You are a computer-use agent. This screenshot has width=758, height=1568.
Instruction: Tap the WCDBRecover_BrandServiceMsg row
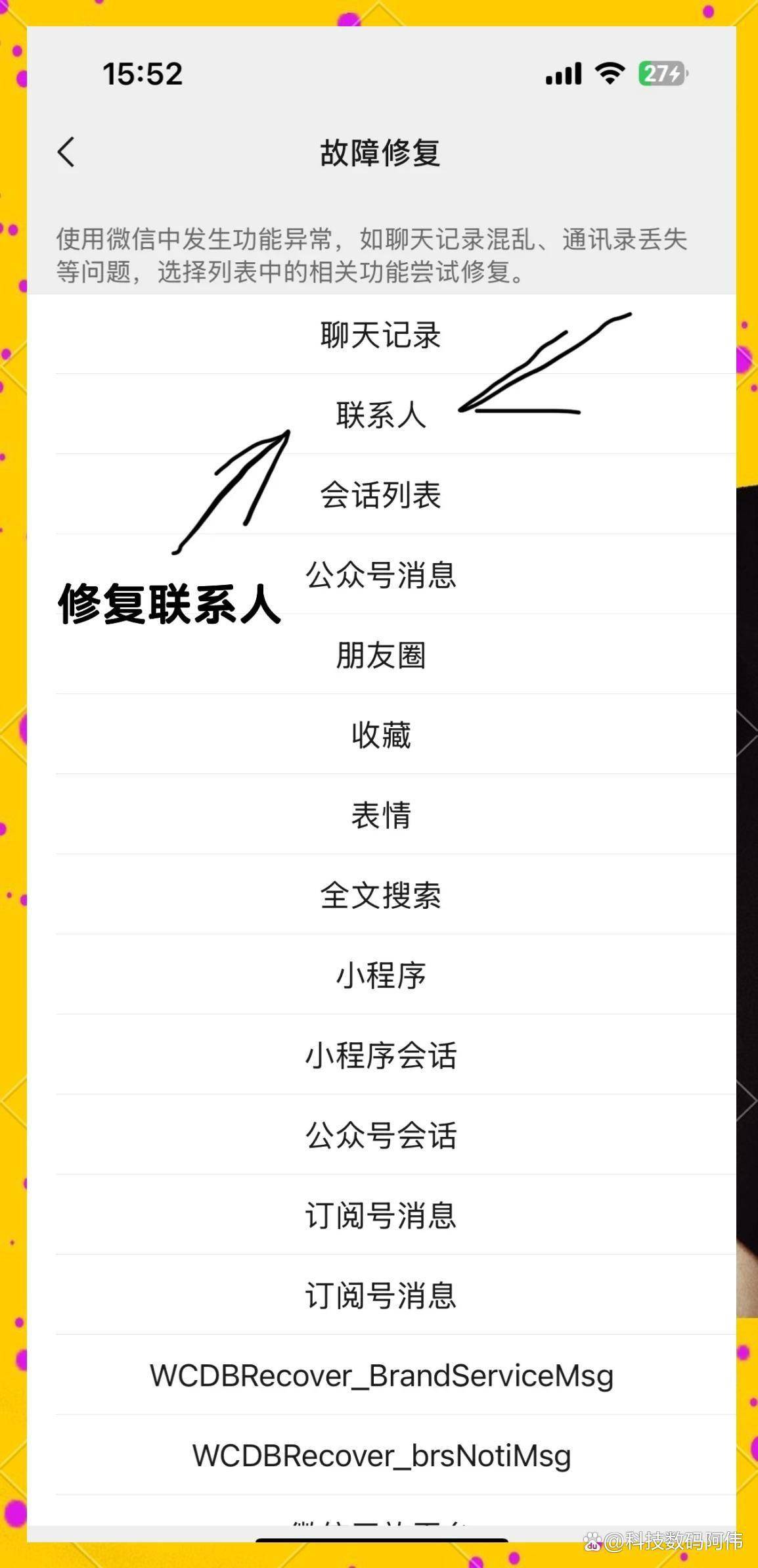click(381, 1375)
